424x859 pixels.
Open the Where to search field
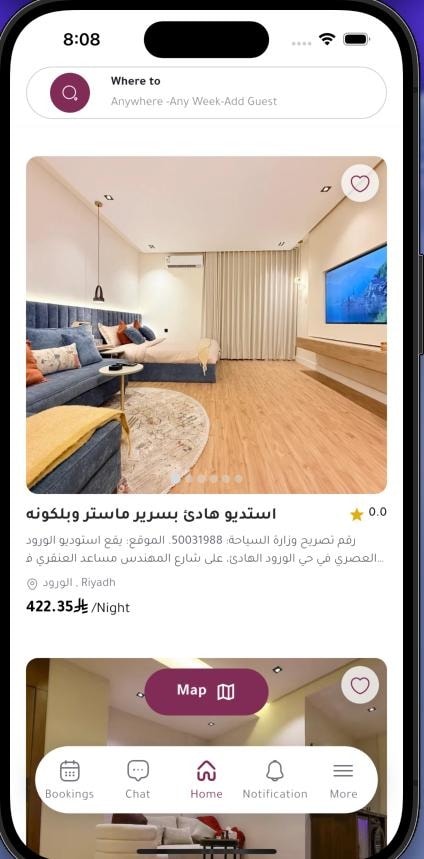point(207,93)
